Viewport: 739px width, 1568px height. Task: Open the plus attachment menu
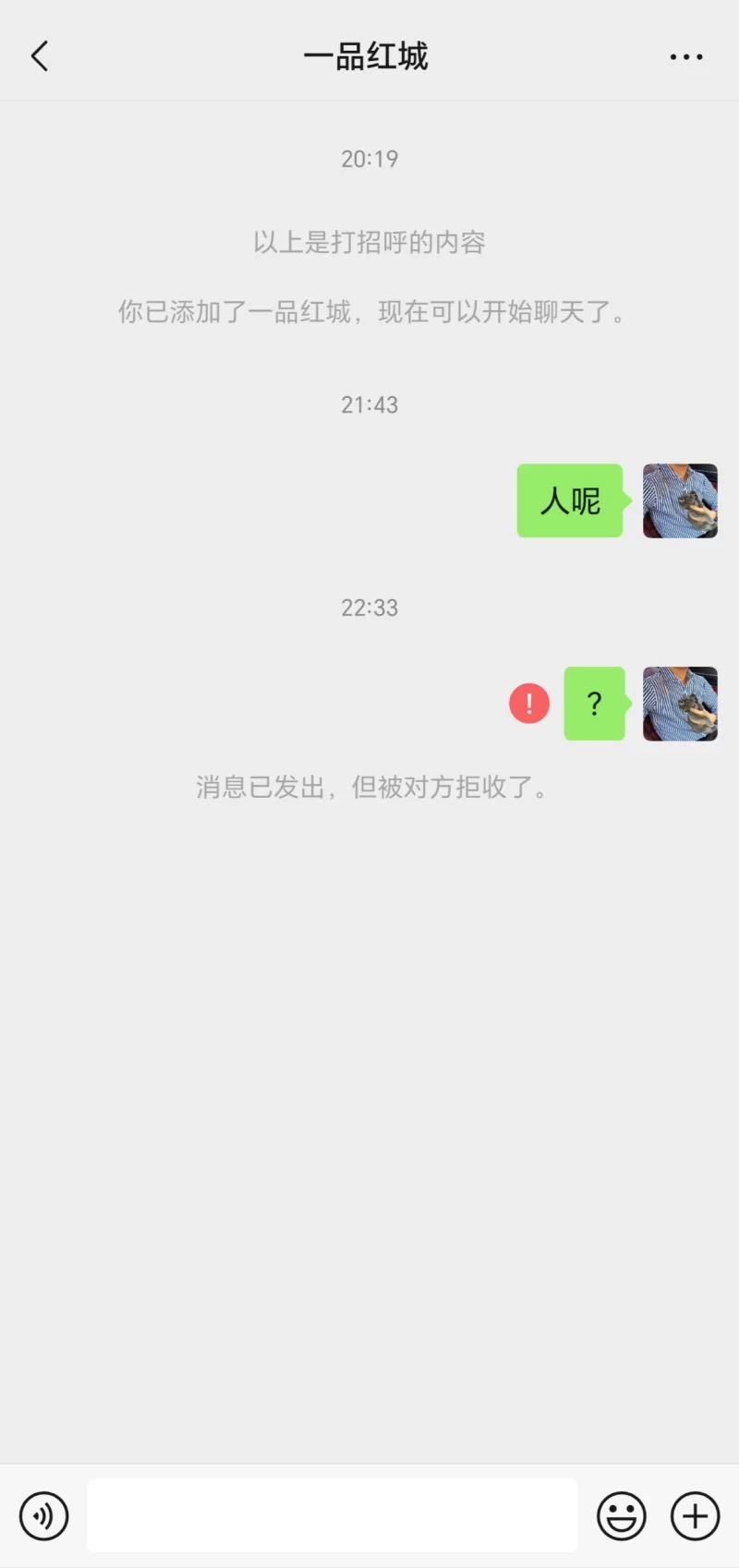[x=695, y=1515]
